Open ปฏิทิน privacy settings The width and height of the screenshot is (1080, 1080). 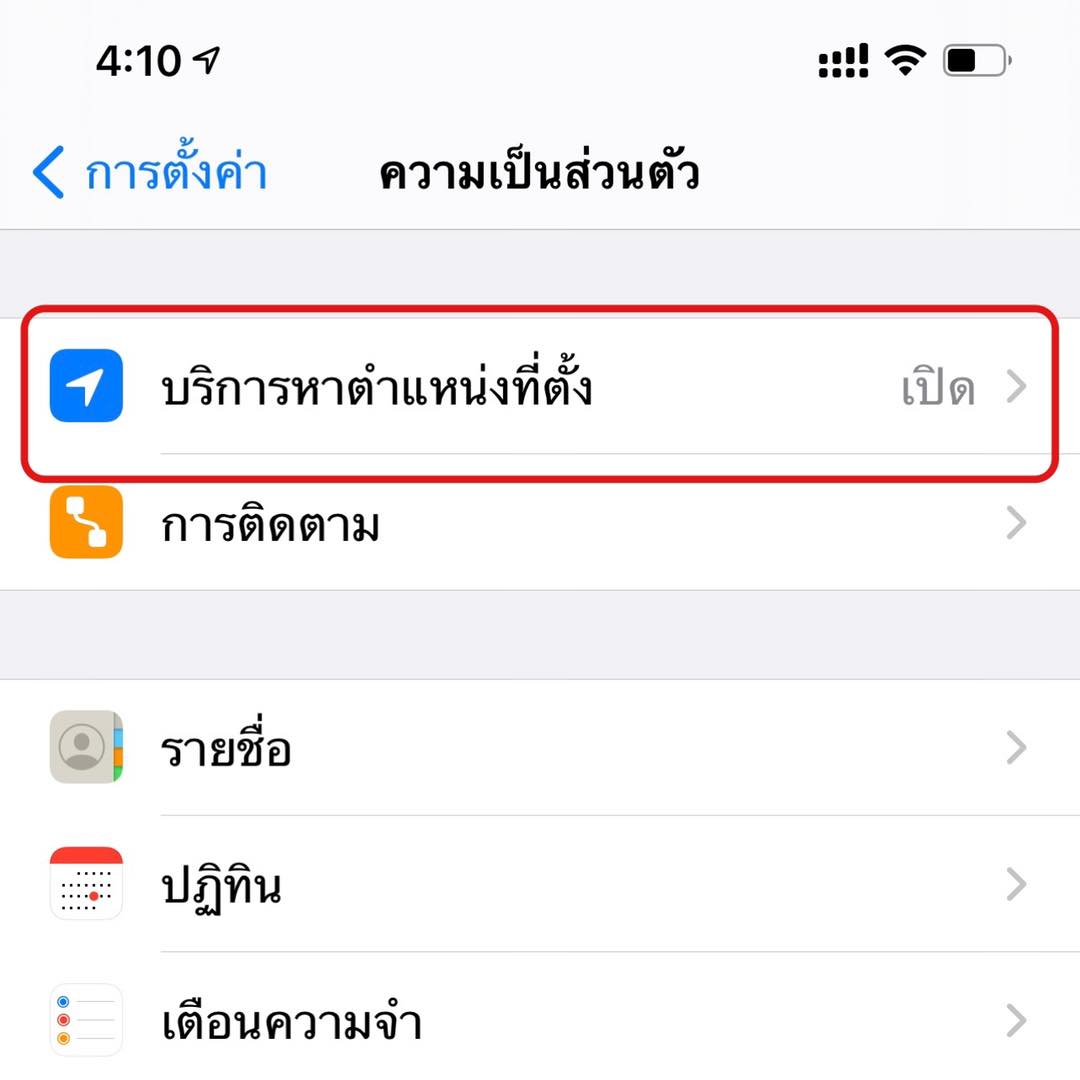pyautogui.click(x=540, y=885)
